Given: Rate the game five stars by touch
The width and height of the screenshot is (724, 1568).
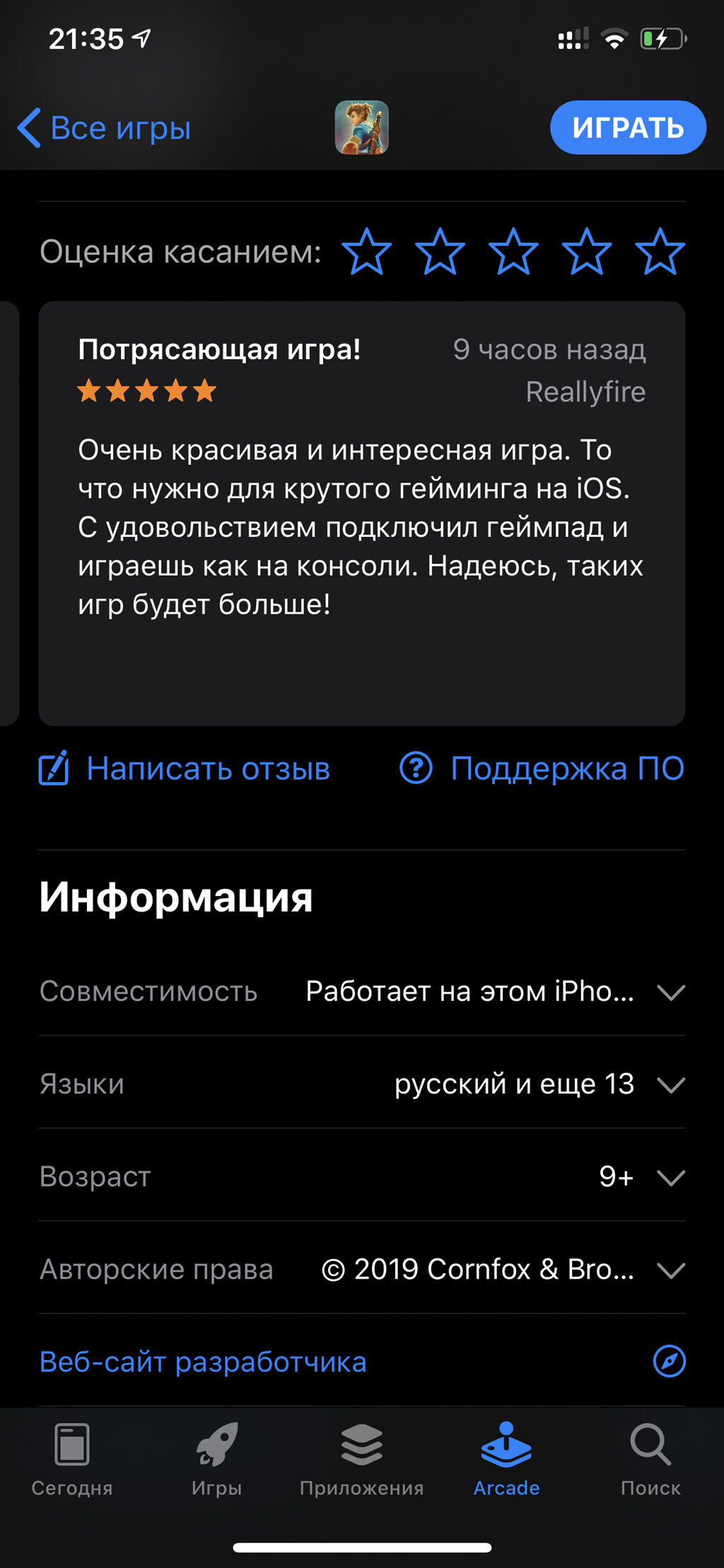Looking at the screenshot, I should click(x=660, y=251).
